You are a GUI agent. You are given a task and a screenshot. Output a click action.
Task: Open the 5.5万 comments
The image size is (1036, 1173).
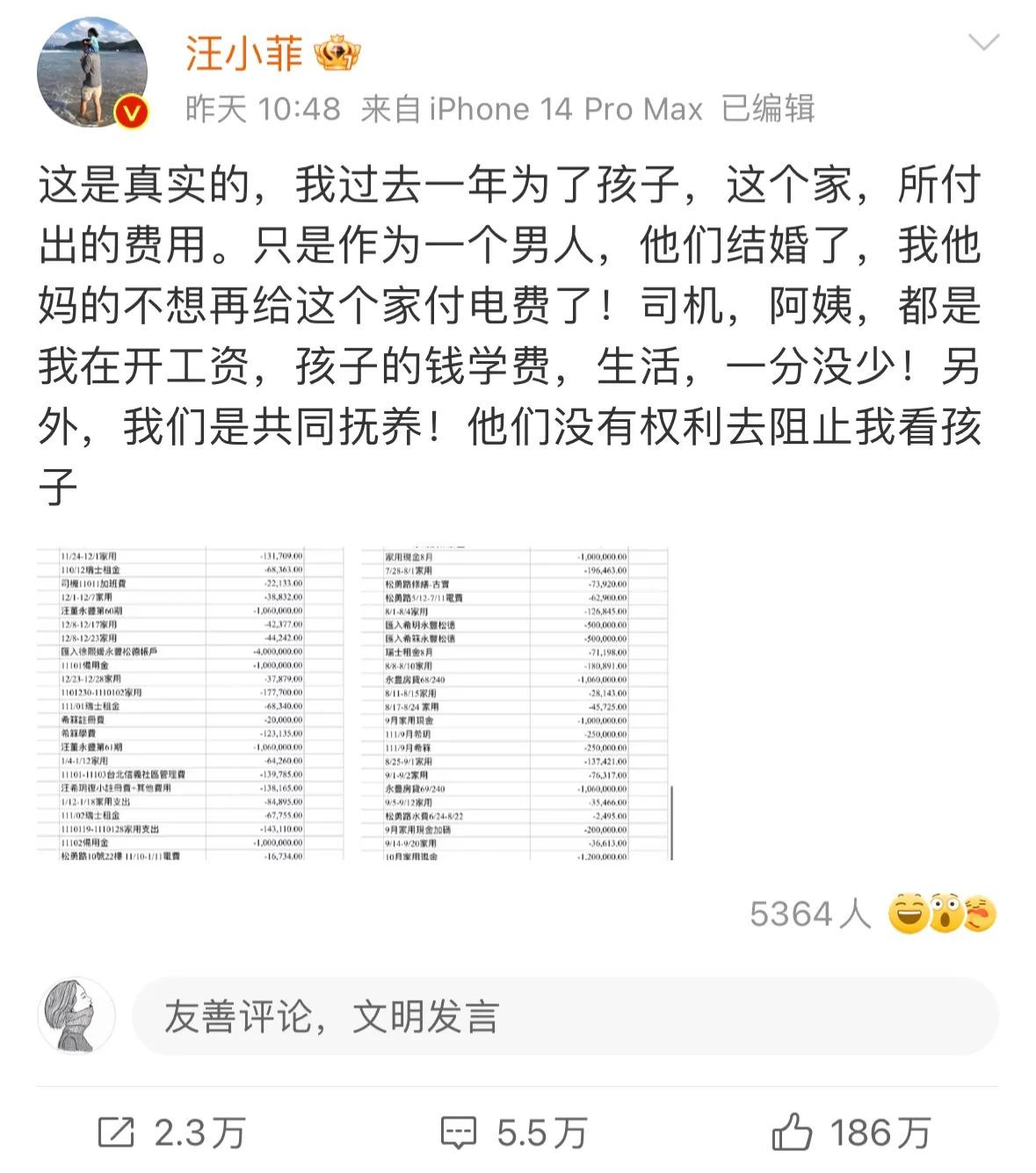coord(513,1133)
